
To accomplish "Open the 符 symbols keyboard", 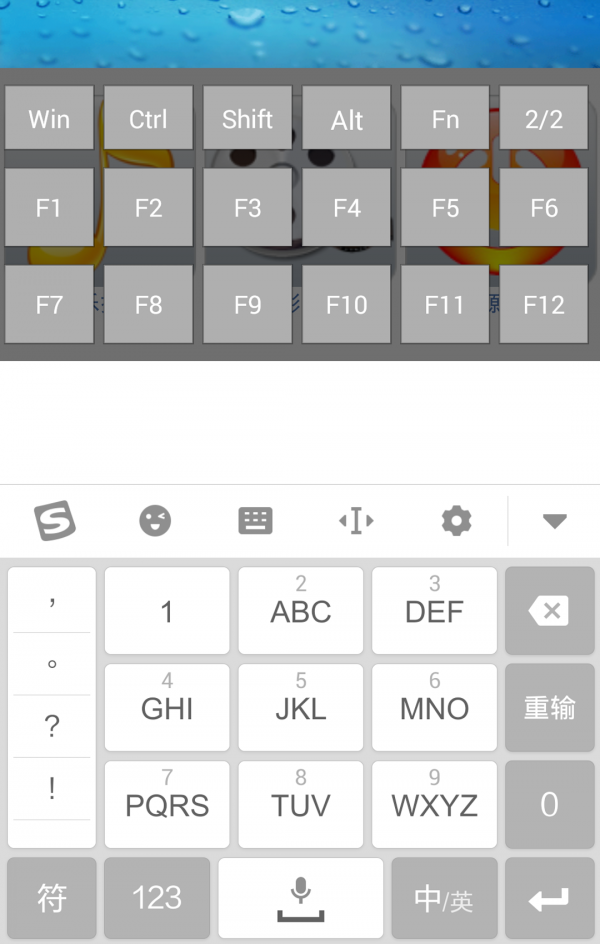I will coord(52,897).
